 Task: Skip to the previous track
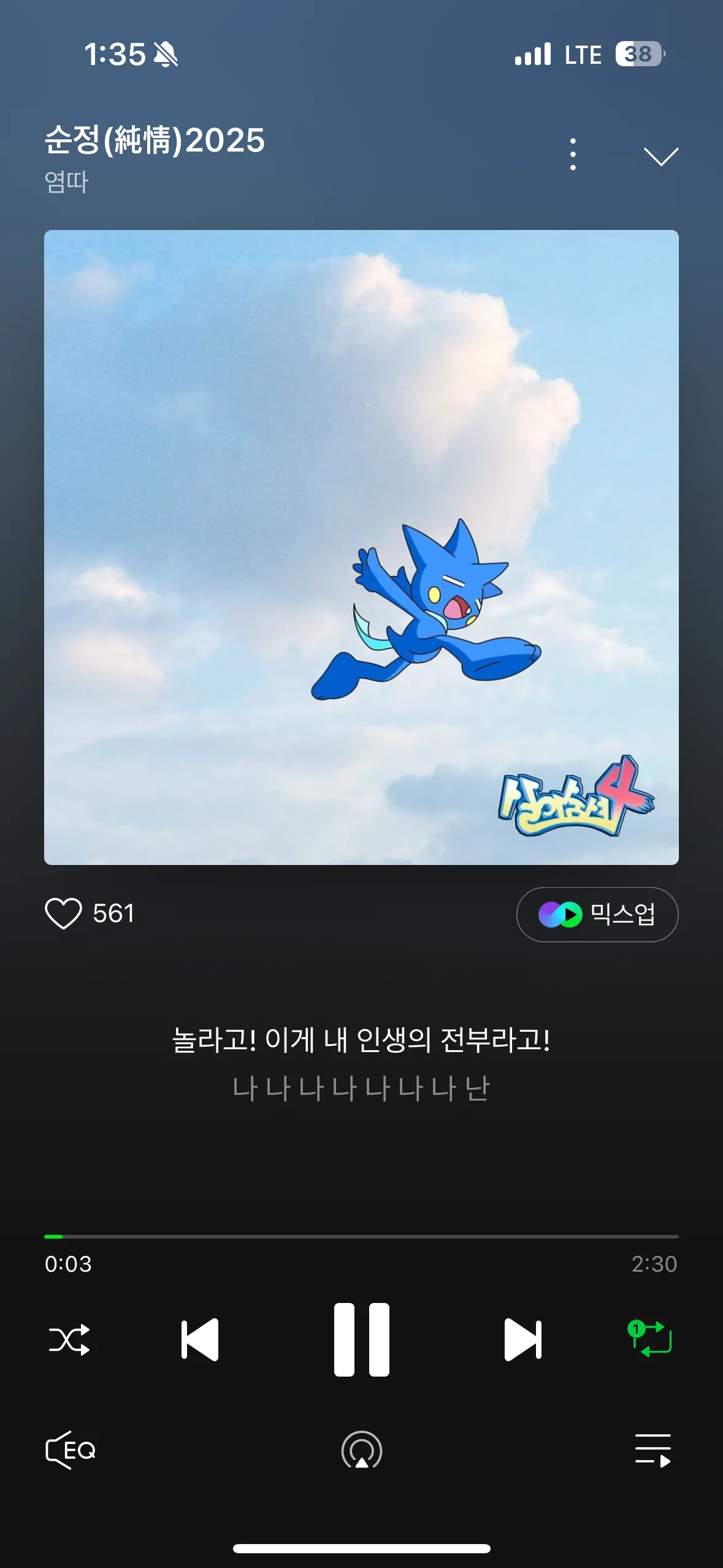[201, 1340]
